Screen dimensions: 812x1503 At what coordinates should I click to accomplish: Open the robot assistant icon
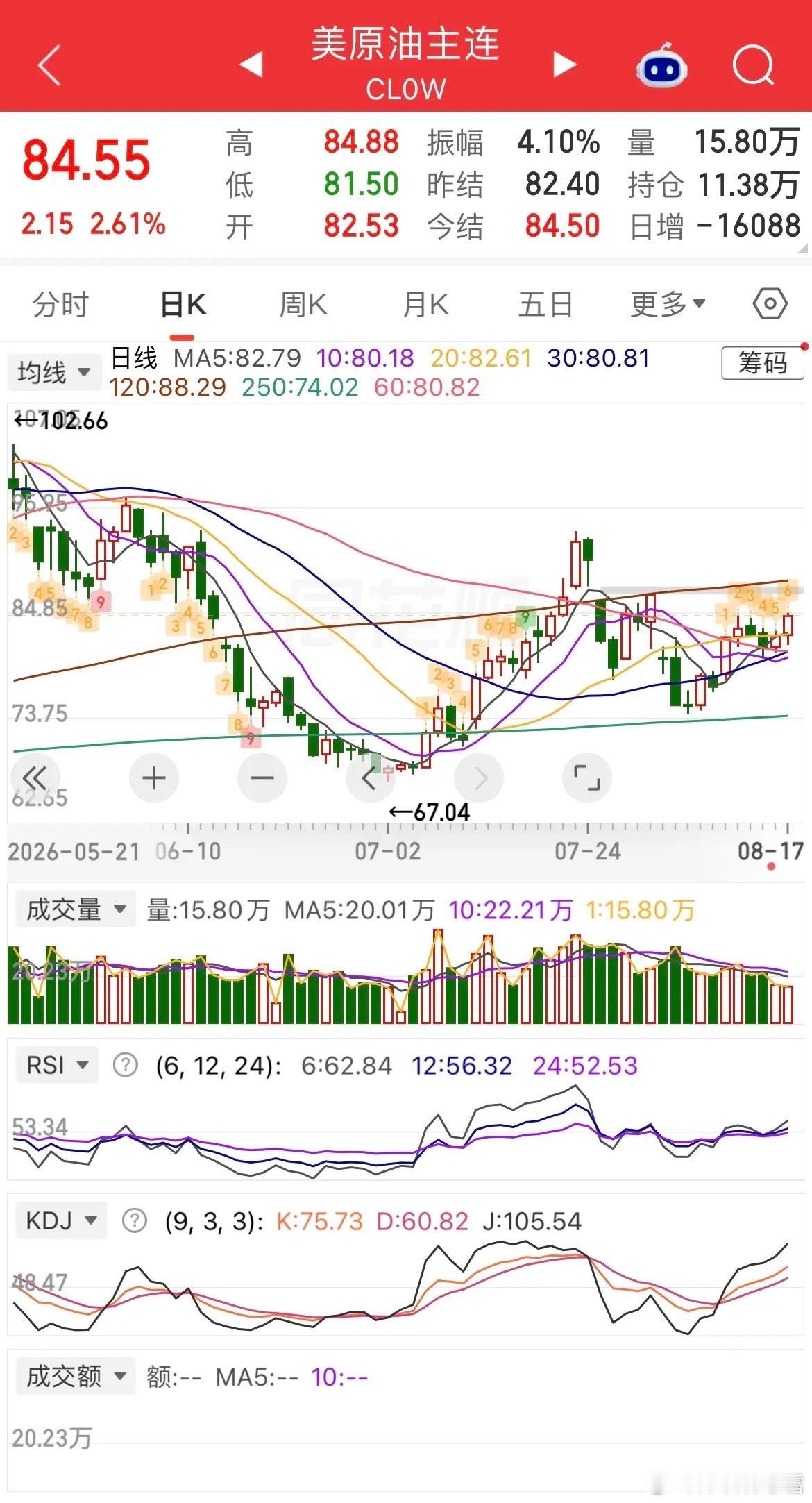pos(661,65)
